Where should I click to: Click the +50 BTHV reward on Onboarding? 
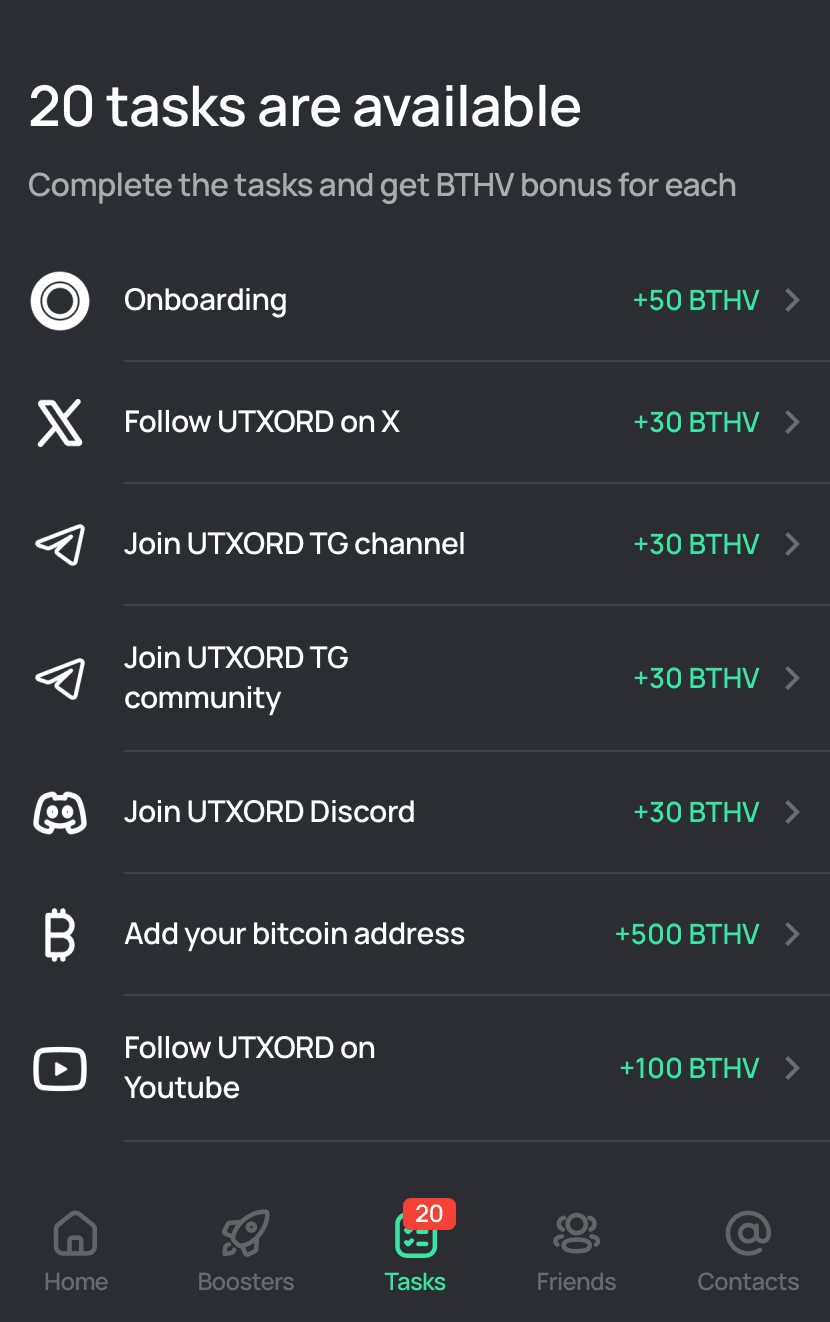pos(696,300)
